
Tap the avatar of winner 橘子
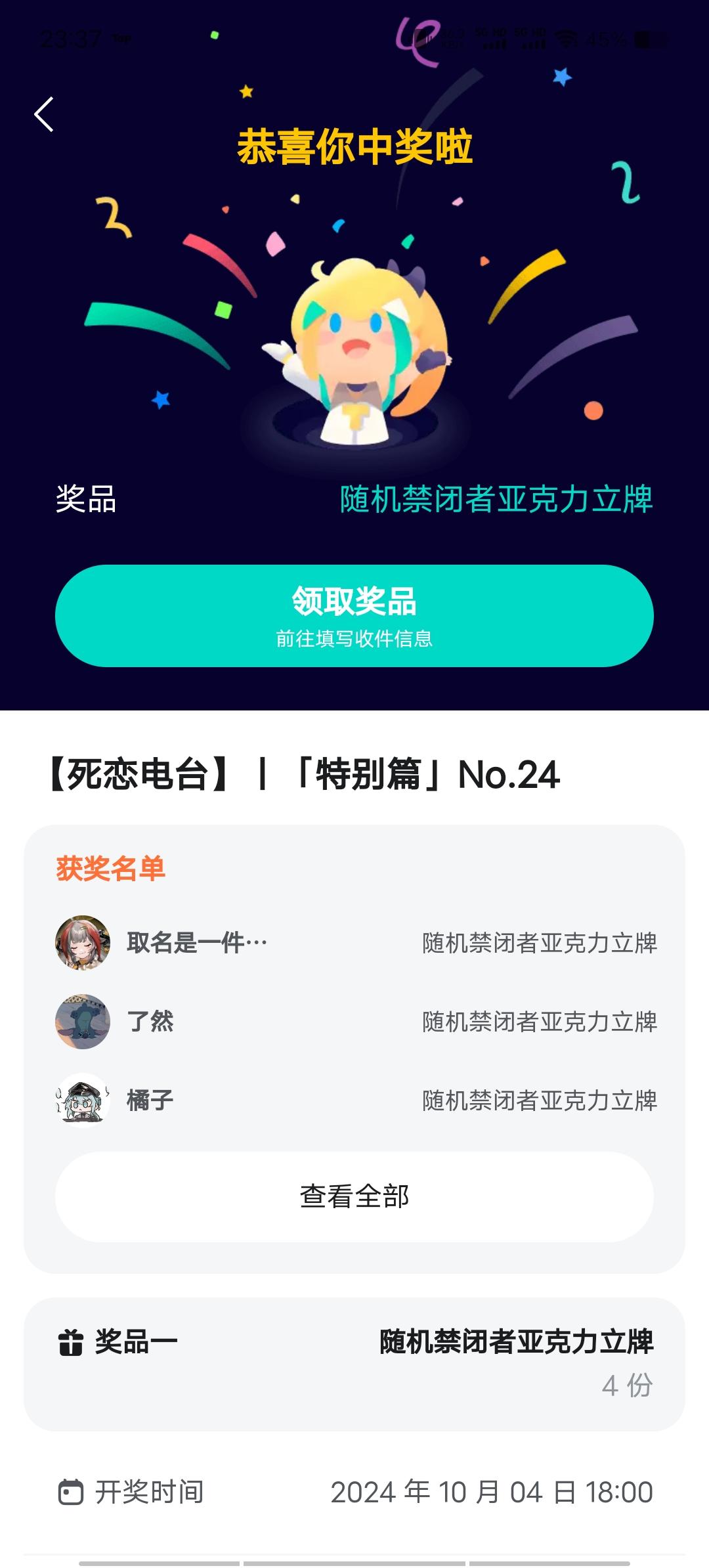tap(83, 1100)
